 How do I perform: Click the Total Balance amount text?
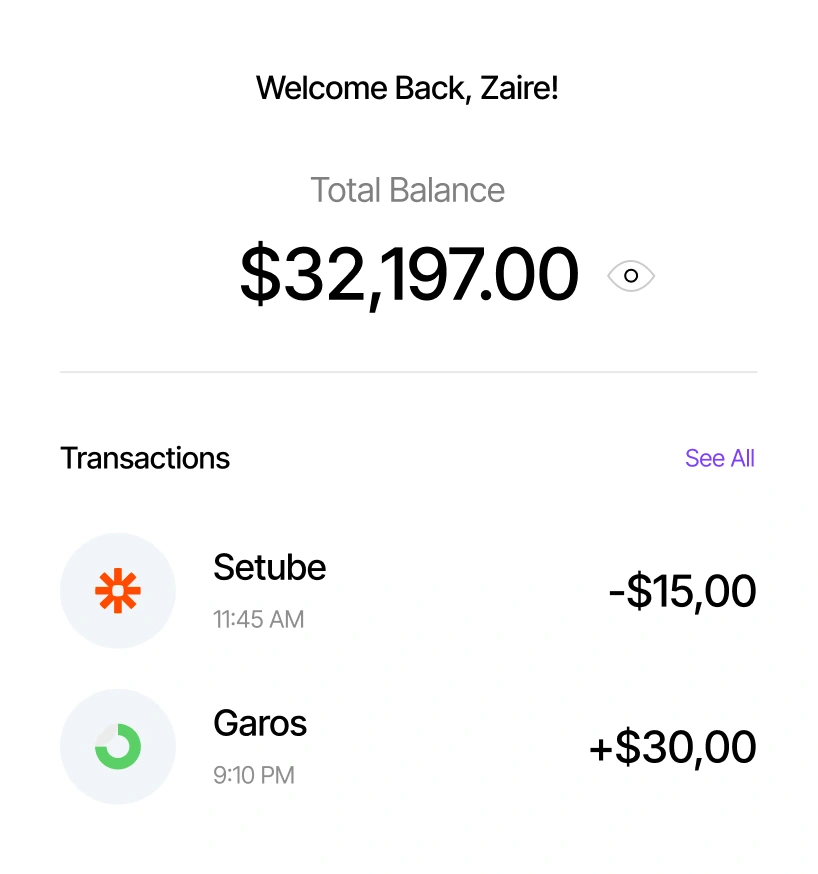click(x=408, y=275)
